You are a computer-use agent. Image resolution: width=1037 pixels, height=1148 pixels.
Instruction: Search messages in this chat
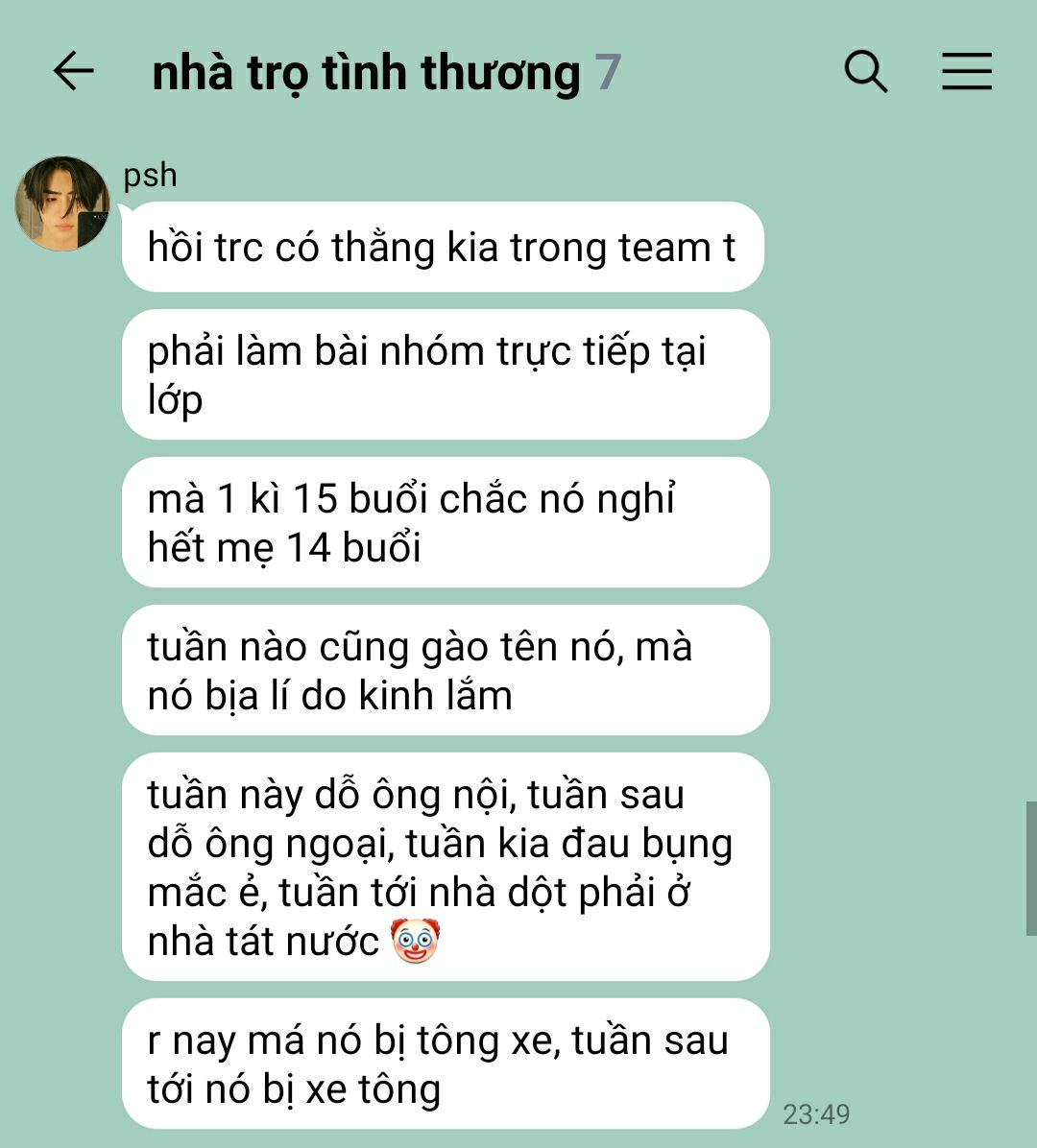[x=865, y=72]
